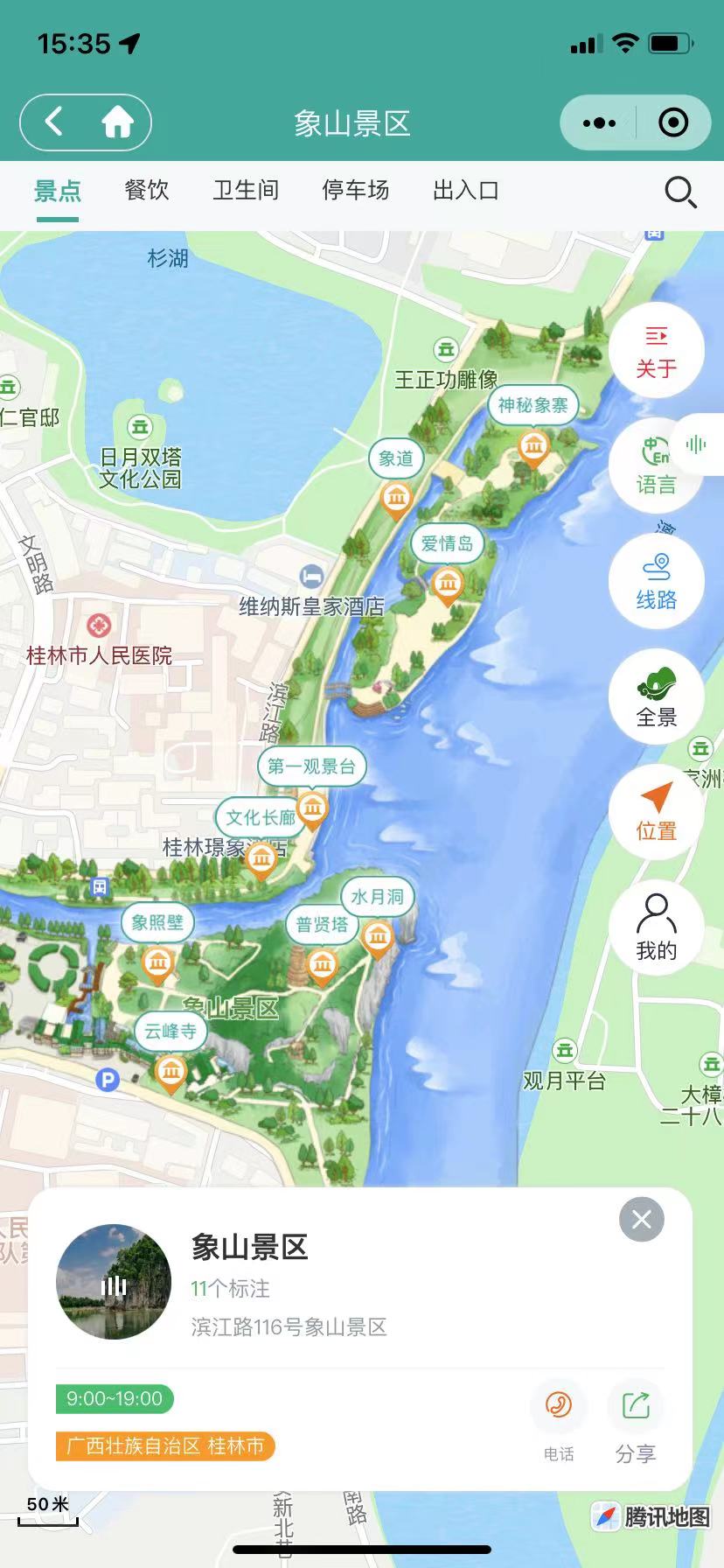Viewport: 724px width, 1568px height.
Task: Tap the 神秘象寨 map marker
Action: point(534,406)
